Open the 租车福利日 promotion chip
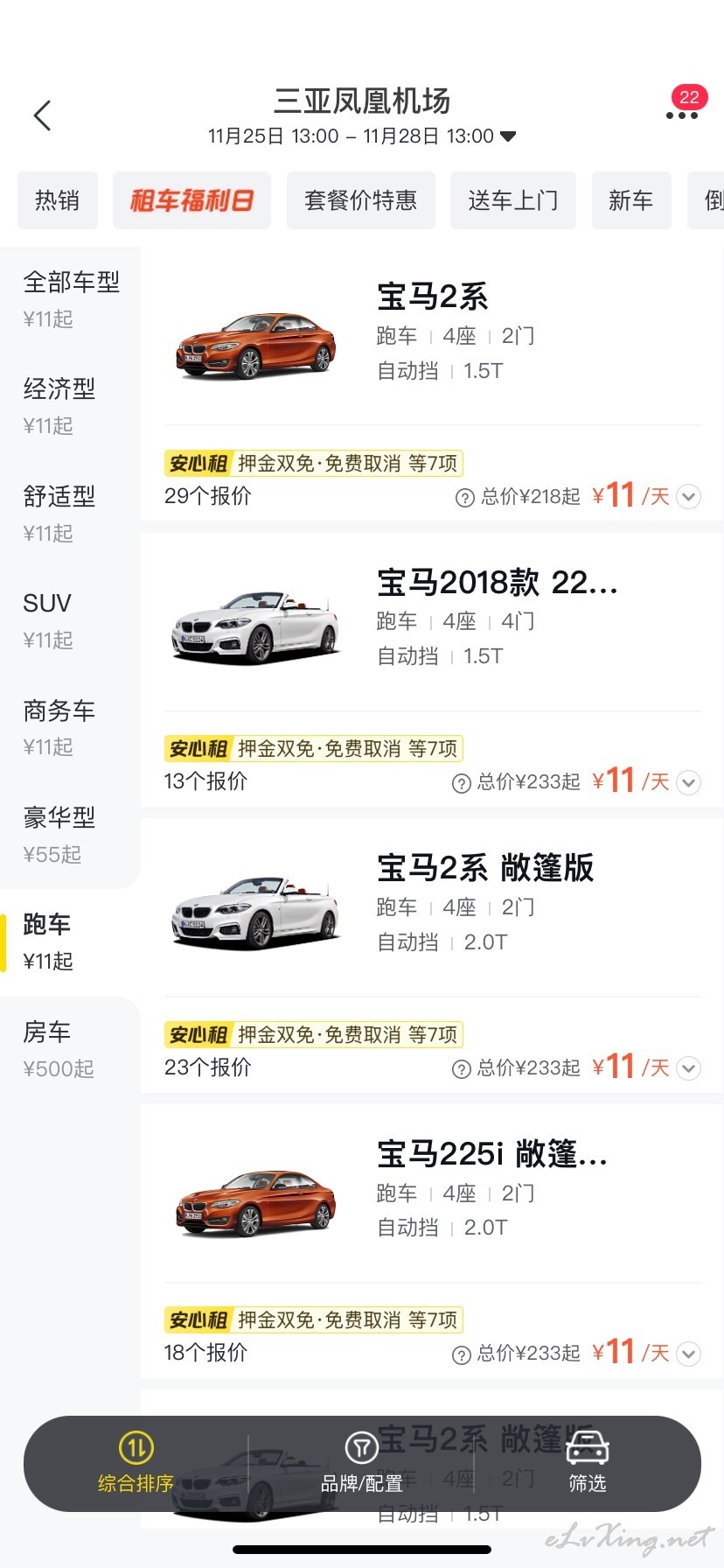The width and height of the screenshot is (724, 1568). (191, 200)
